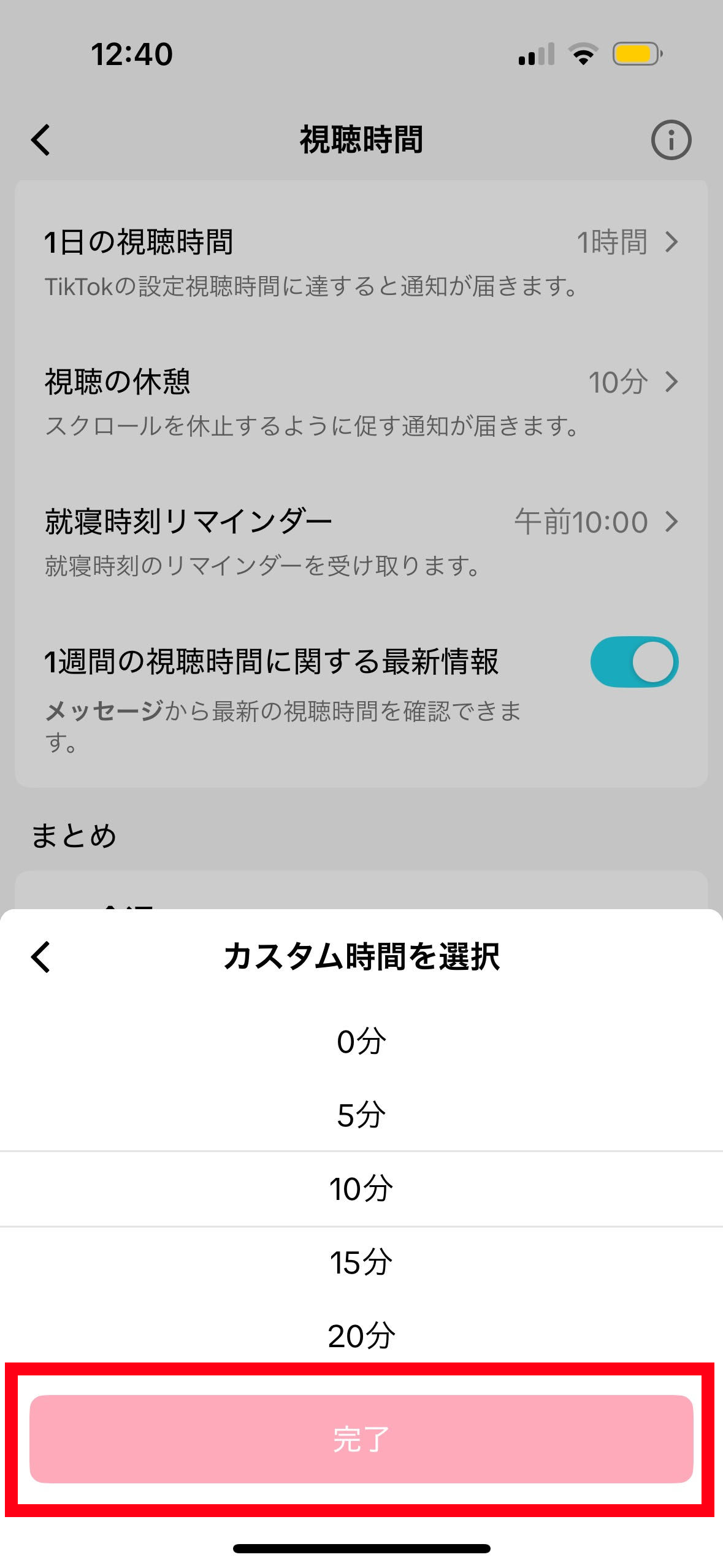Image resolution: width=723 pixels, height=1568 pixels.
Task: Choose 15分 in the time picker
Action: (361, 1262)
